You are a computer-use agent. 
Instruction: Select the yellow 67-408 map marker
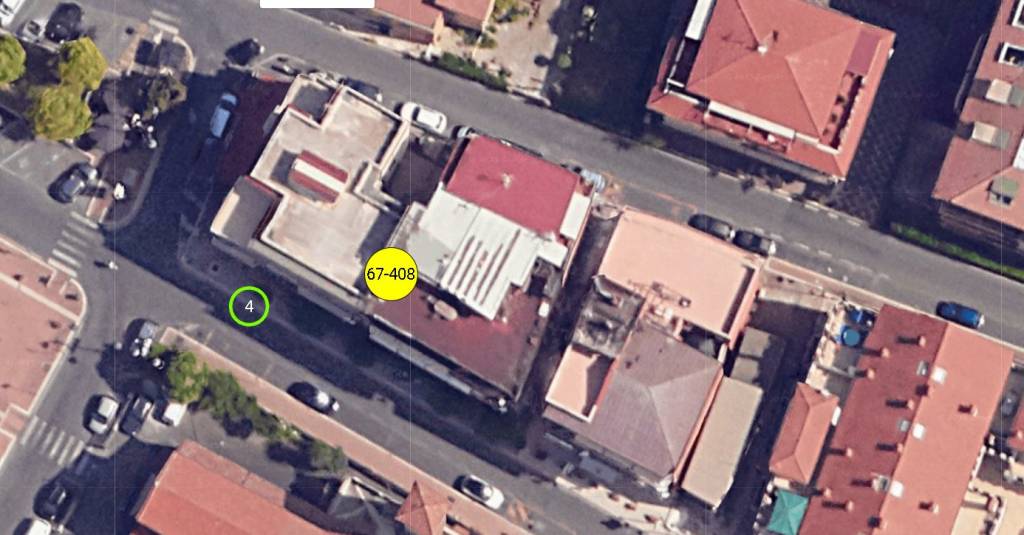(391, 273)
